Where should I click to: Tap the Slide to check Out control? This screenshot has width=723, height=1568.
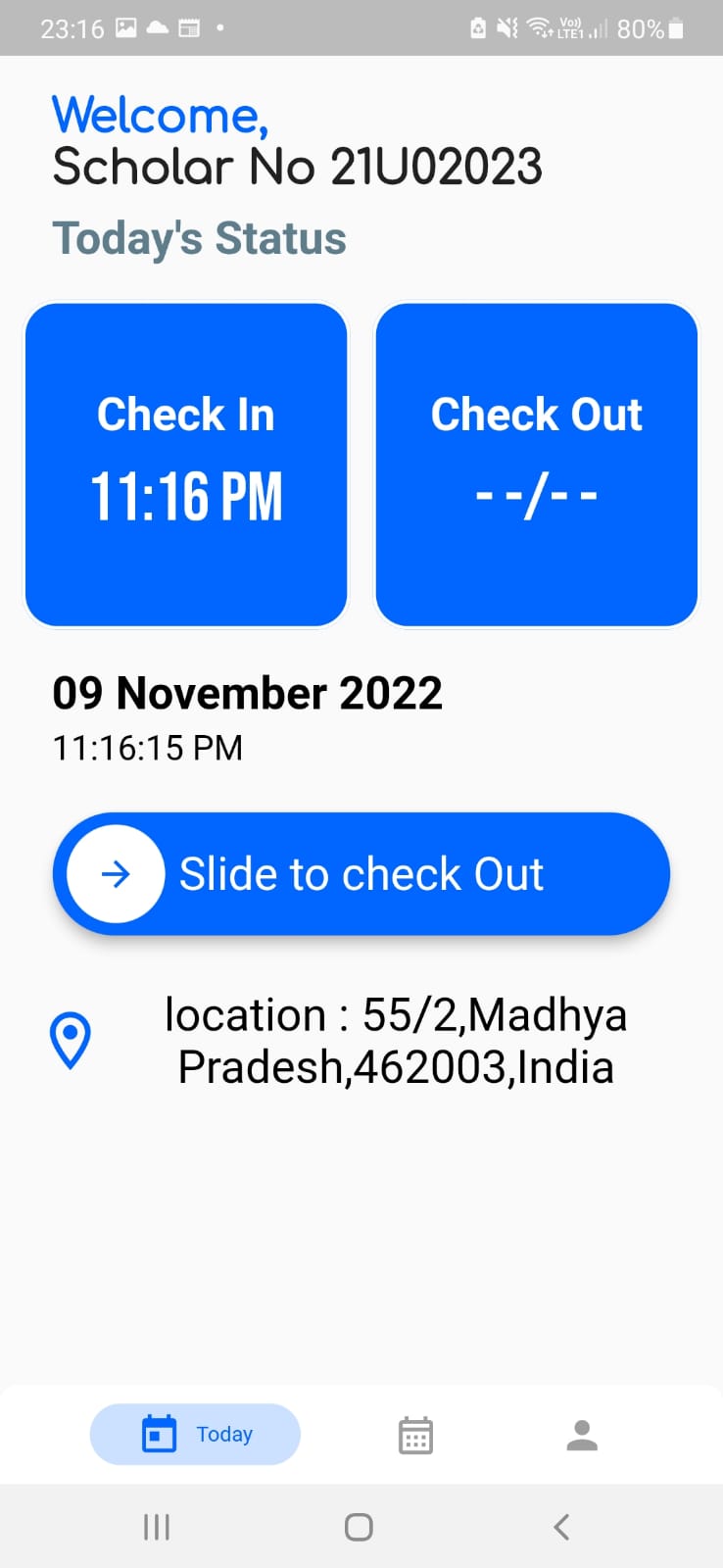(361, 873)
